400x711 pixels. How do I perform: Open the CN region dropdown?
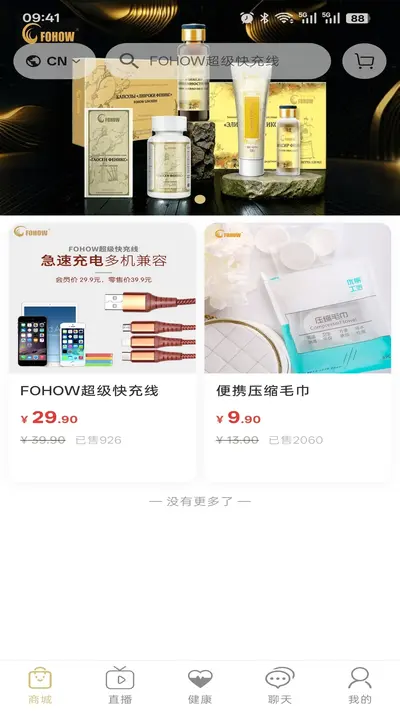(54, 61)
